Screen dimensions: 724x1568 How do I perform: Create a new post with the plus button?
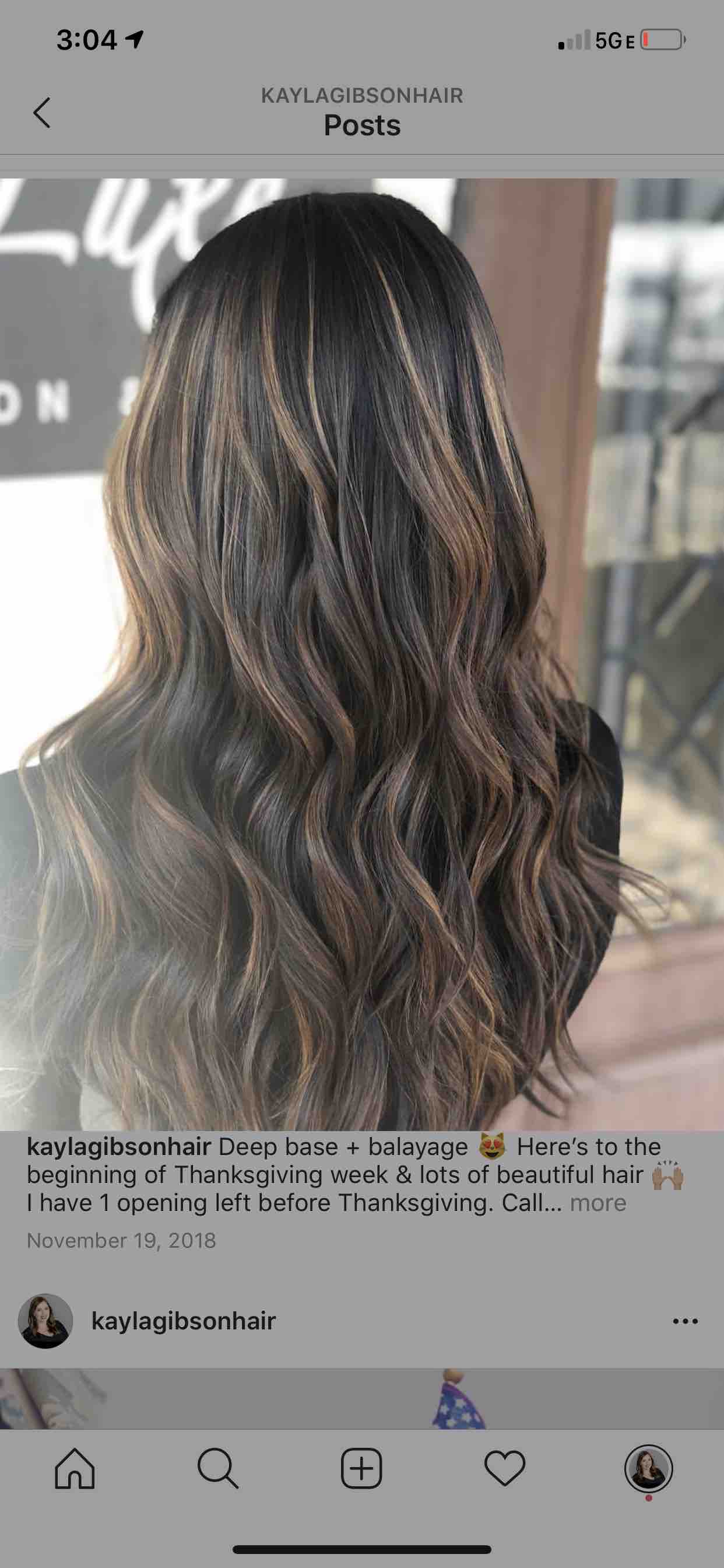click(x=361, y=1469)
